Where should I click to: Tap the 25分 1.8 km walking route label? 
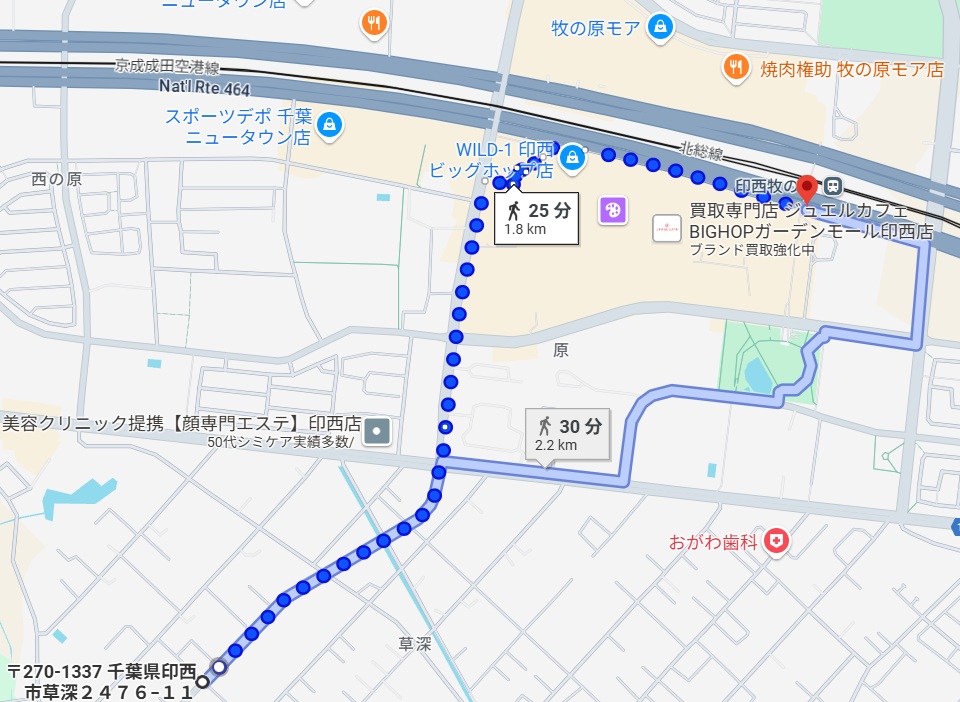click(538, 218)
